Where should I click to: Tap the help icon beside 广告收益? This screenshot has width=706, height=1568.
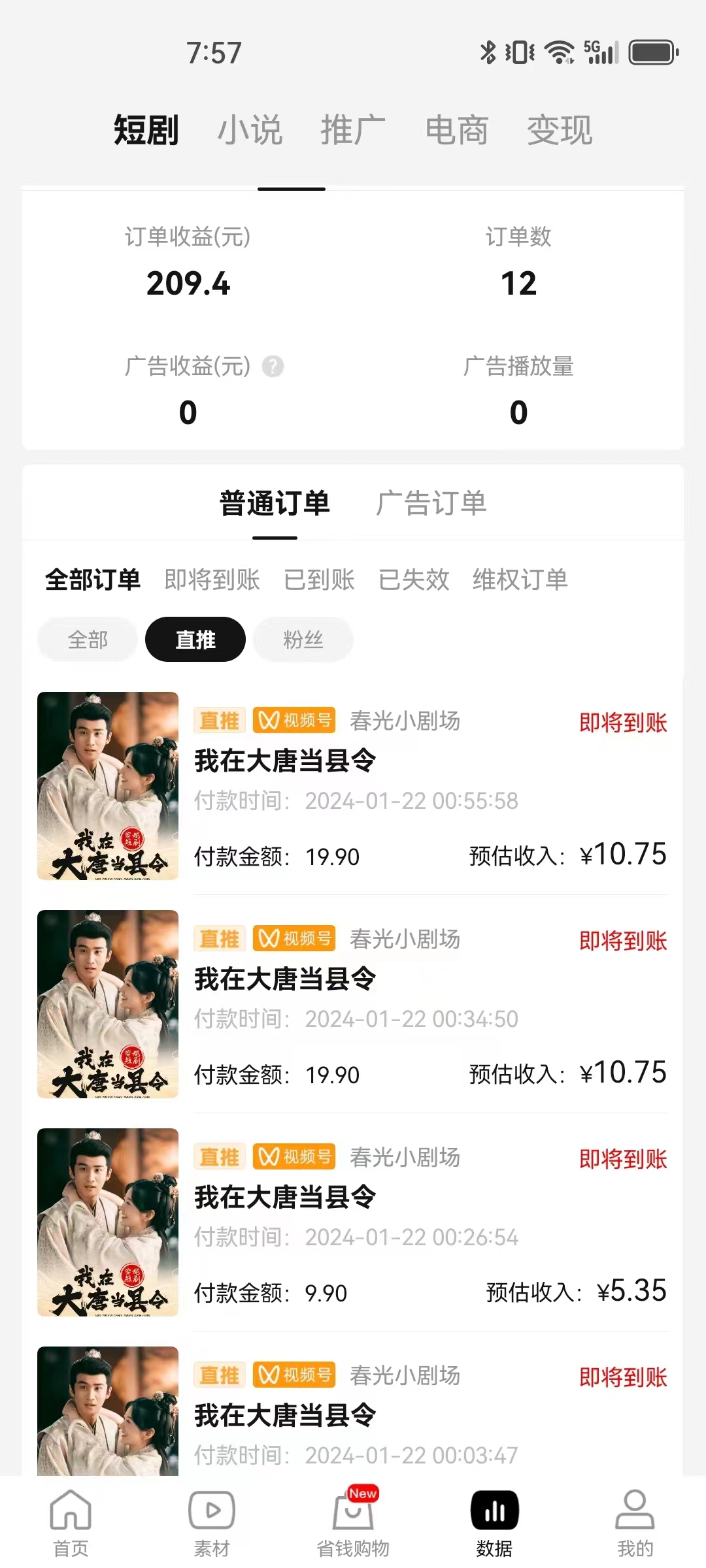tap(273, 367)
